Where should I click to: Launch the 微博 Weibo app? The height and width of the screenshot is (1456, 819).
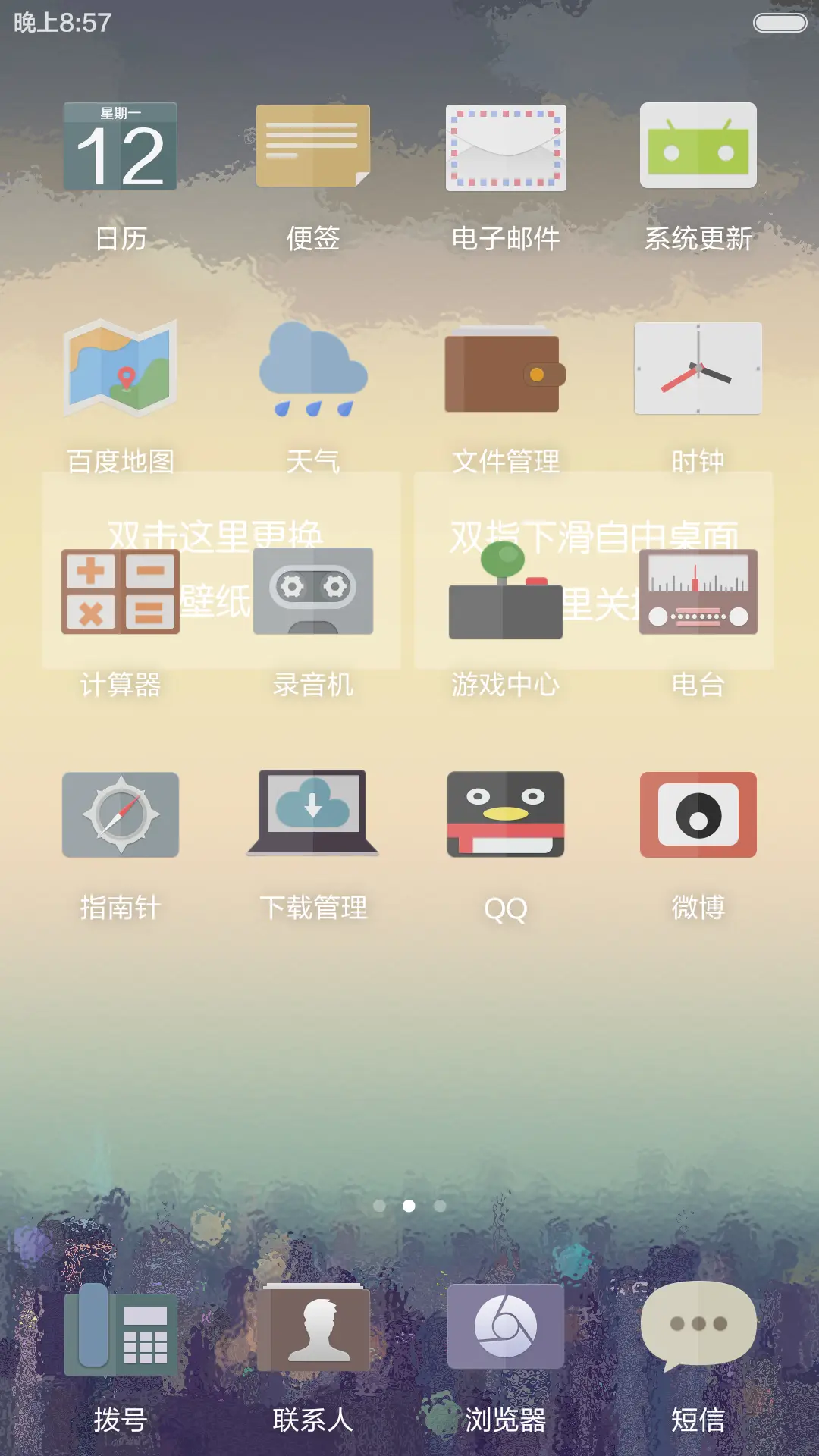698,813
